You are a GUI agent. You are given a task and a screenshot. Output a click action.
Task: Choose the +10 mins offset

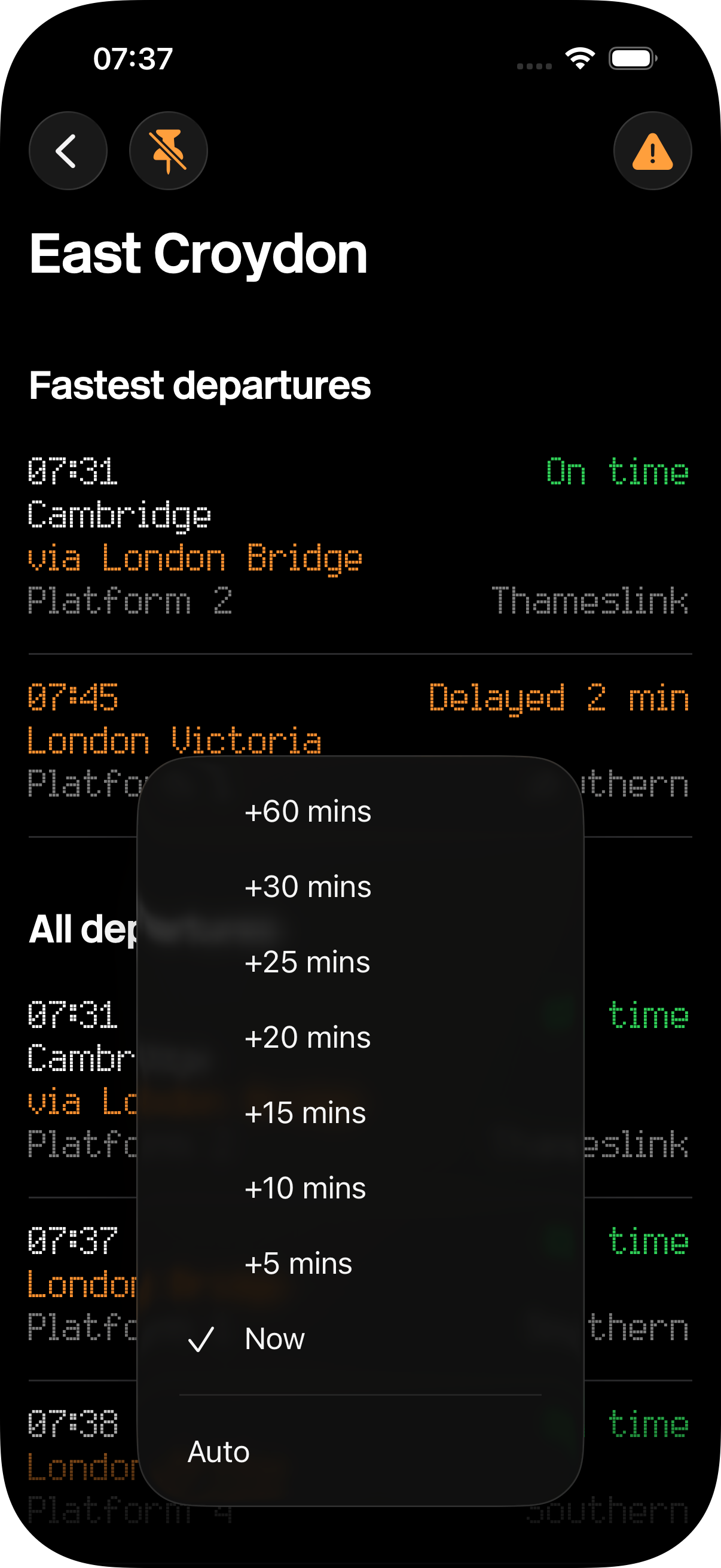(305, 1189)
